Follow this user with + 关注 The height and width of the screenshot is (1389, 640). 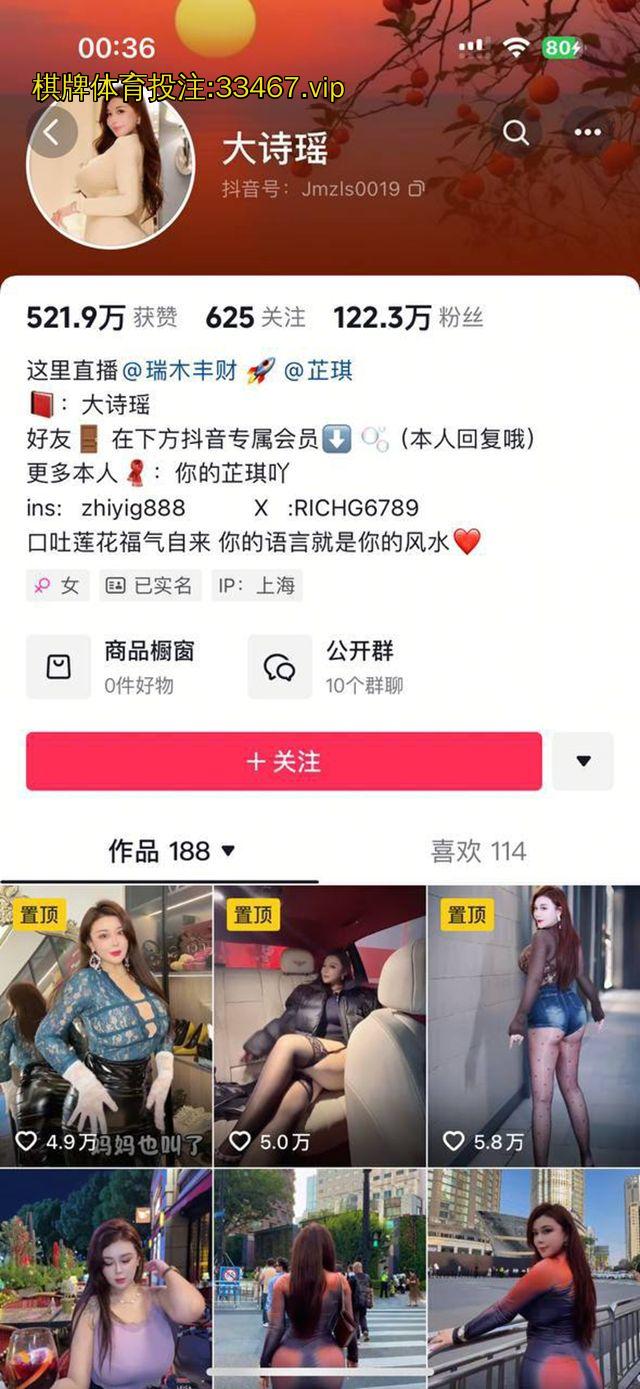284,761
